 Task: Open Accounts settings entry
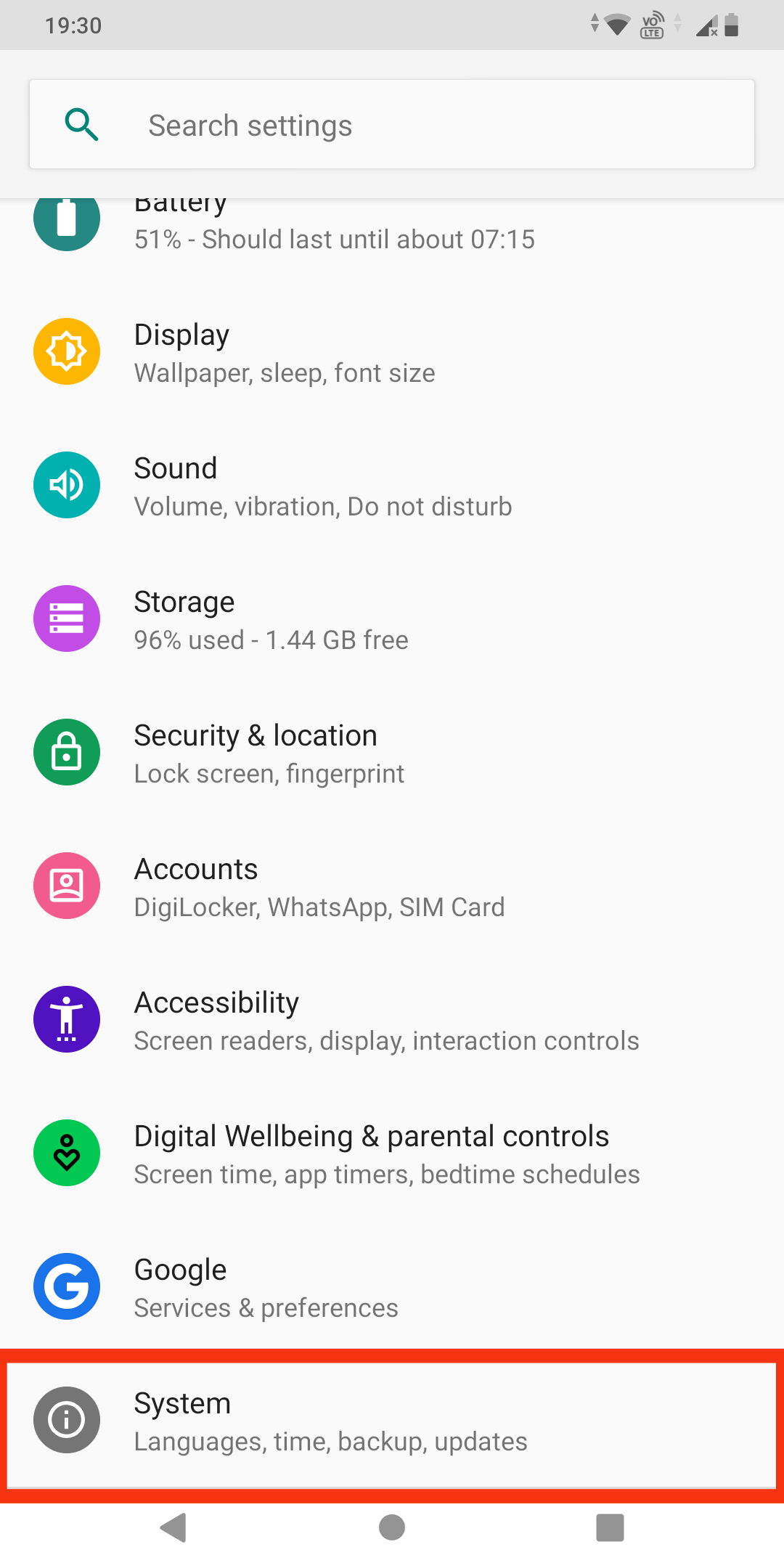(x=392, y=886)
